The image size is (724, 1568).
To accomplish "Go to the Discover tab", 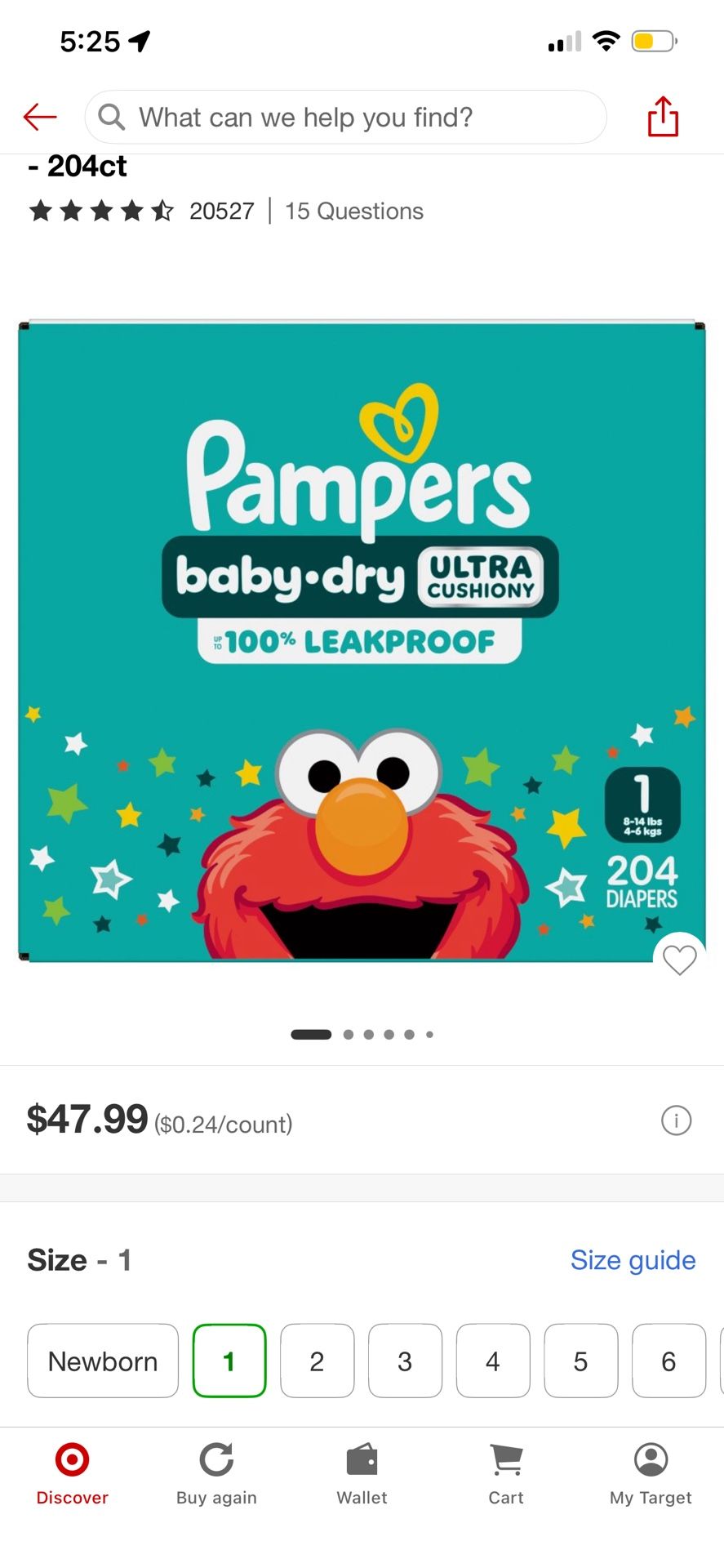I will tap(72, 1473).
